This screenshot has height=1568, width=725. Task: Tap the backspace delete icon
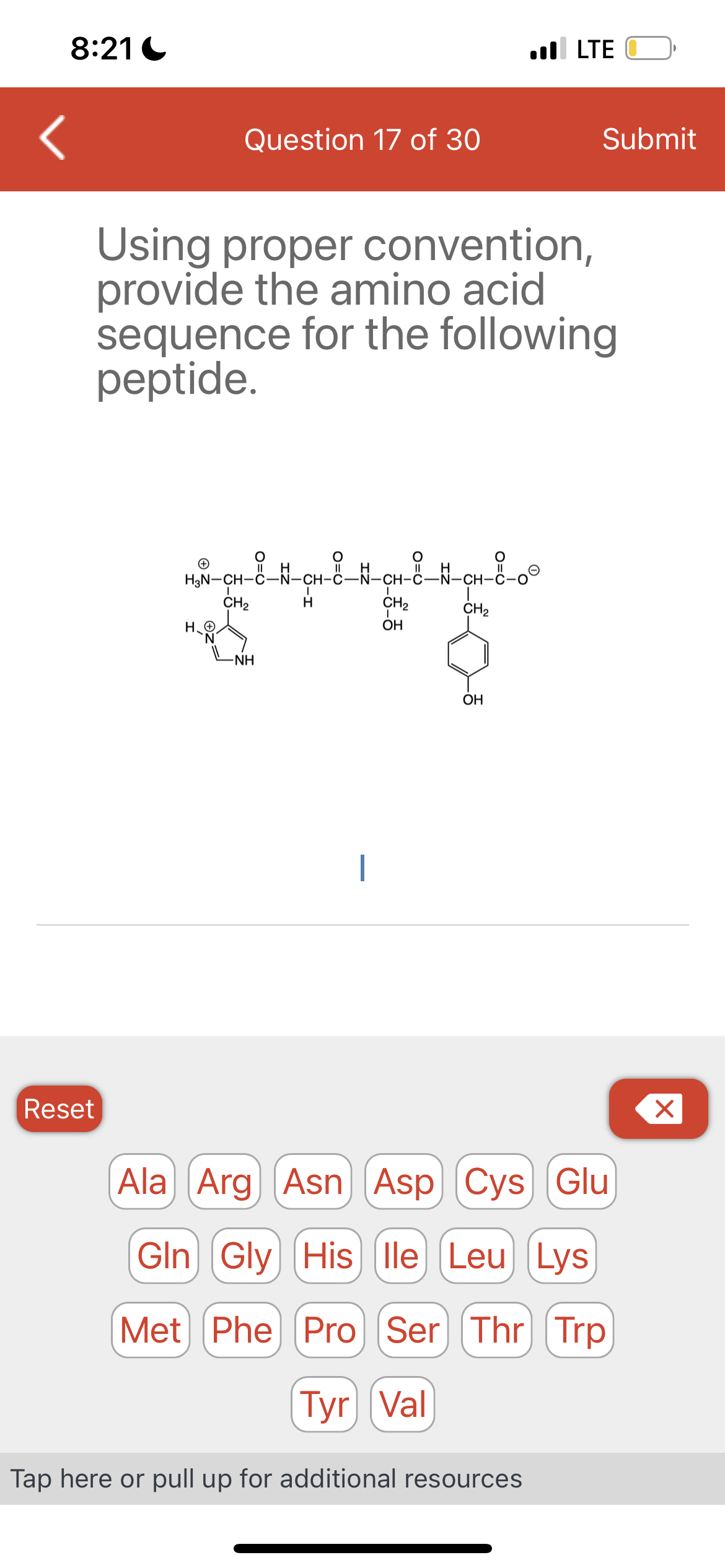click(x=659, y=1108)
